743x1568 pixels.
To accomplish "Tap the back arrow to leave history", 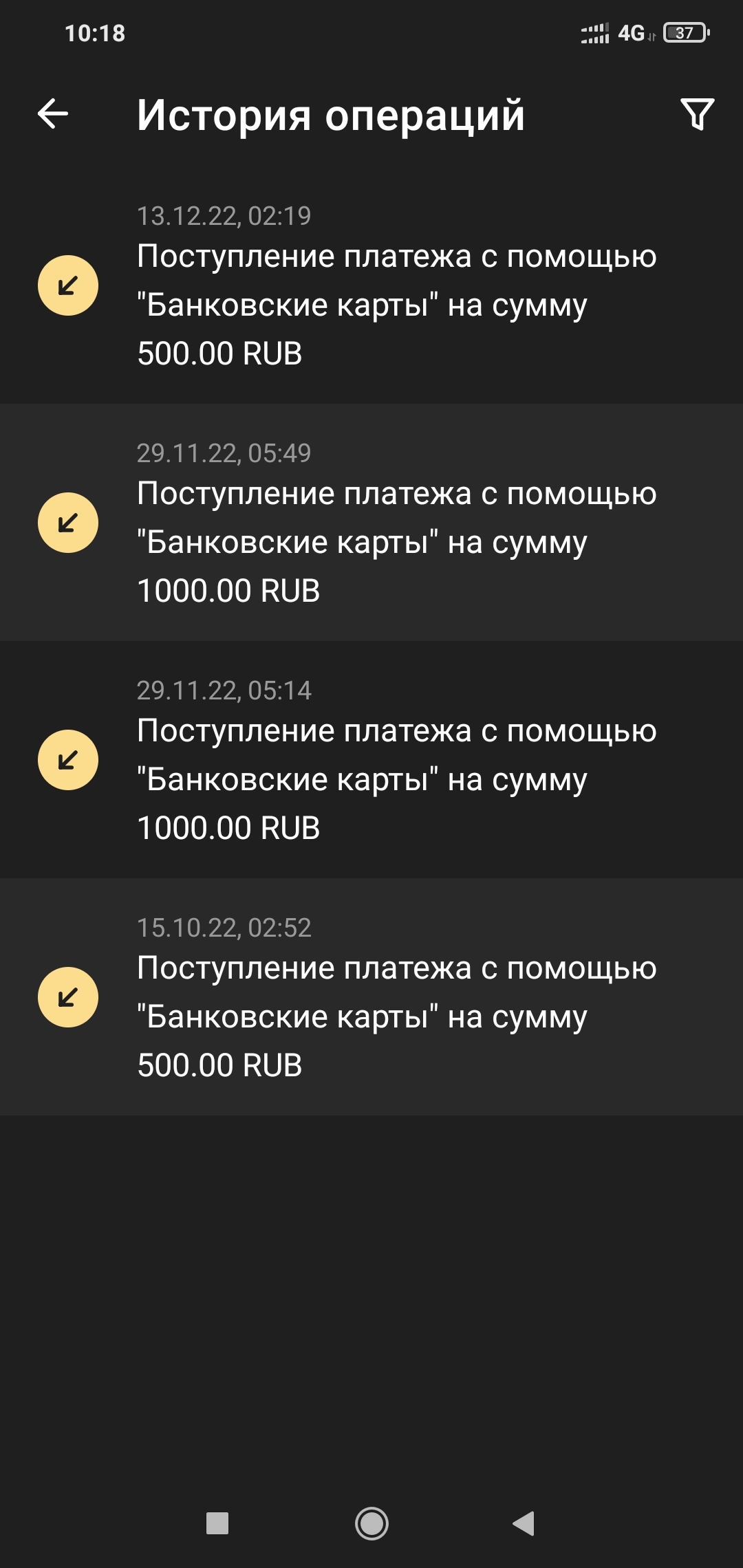I will tap(52, 114).
